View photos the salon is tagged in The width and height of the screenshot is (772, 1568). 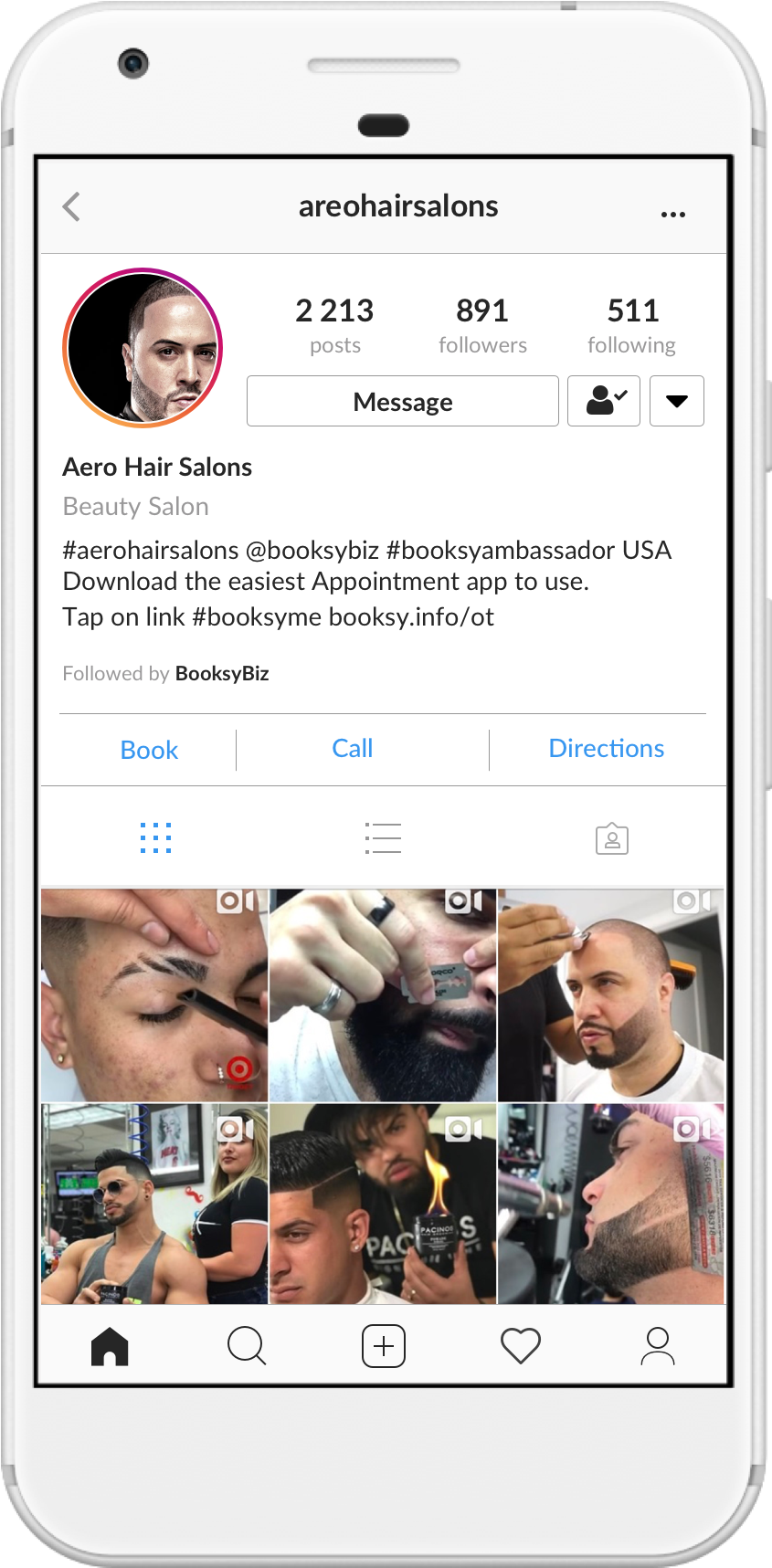point(611,838)
